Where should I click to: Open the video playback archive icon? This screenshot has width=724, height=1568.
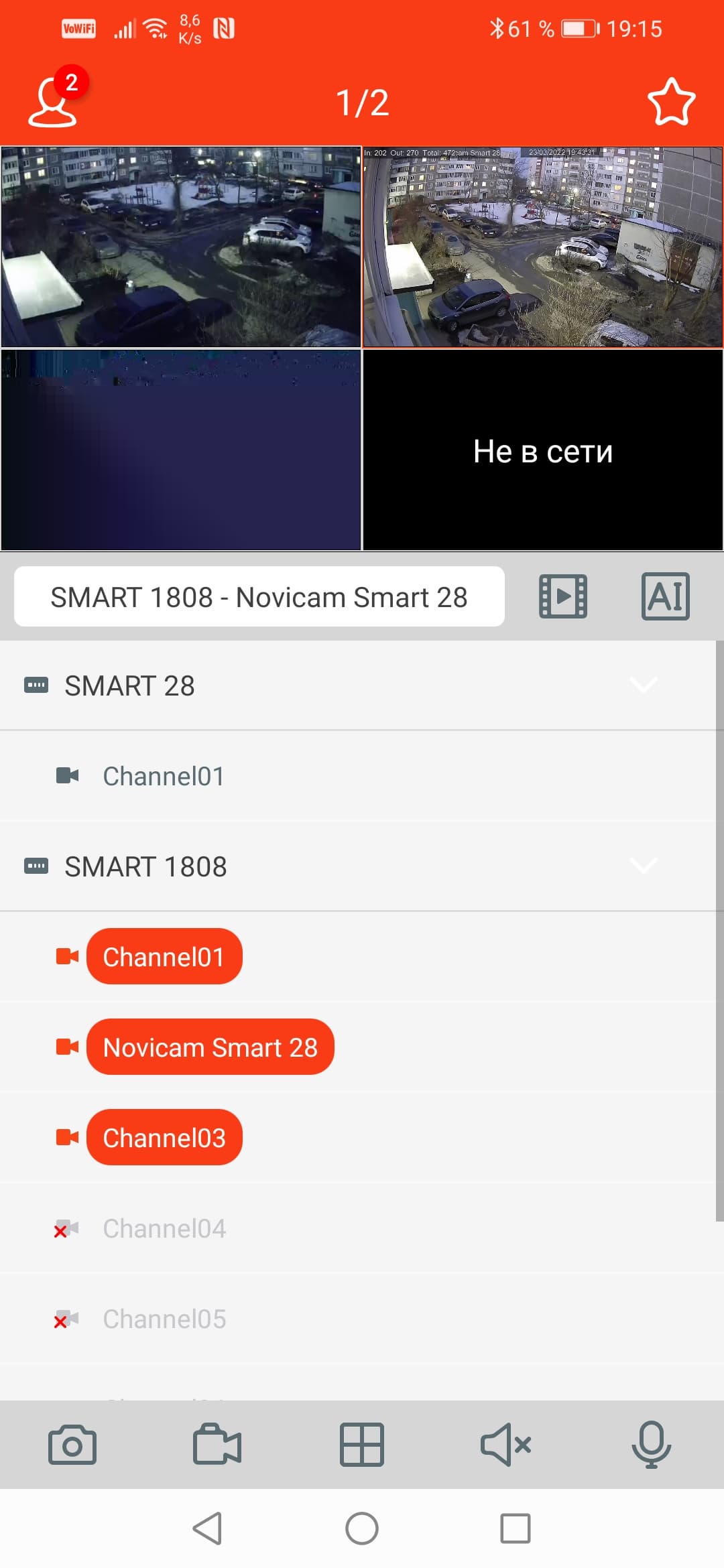pos(563,596)
